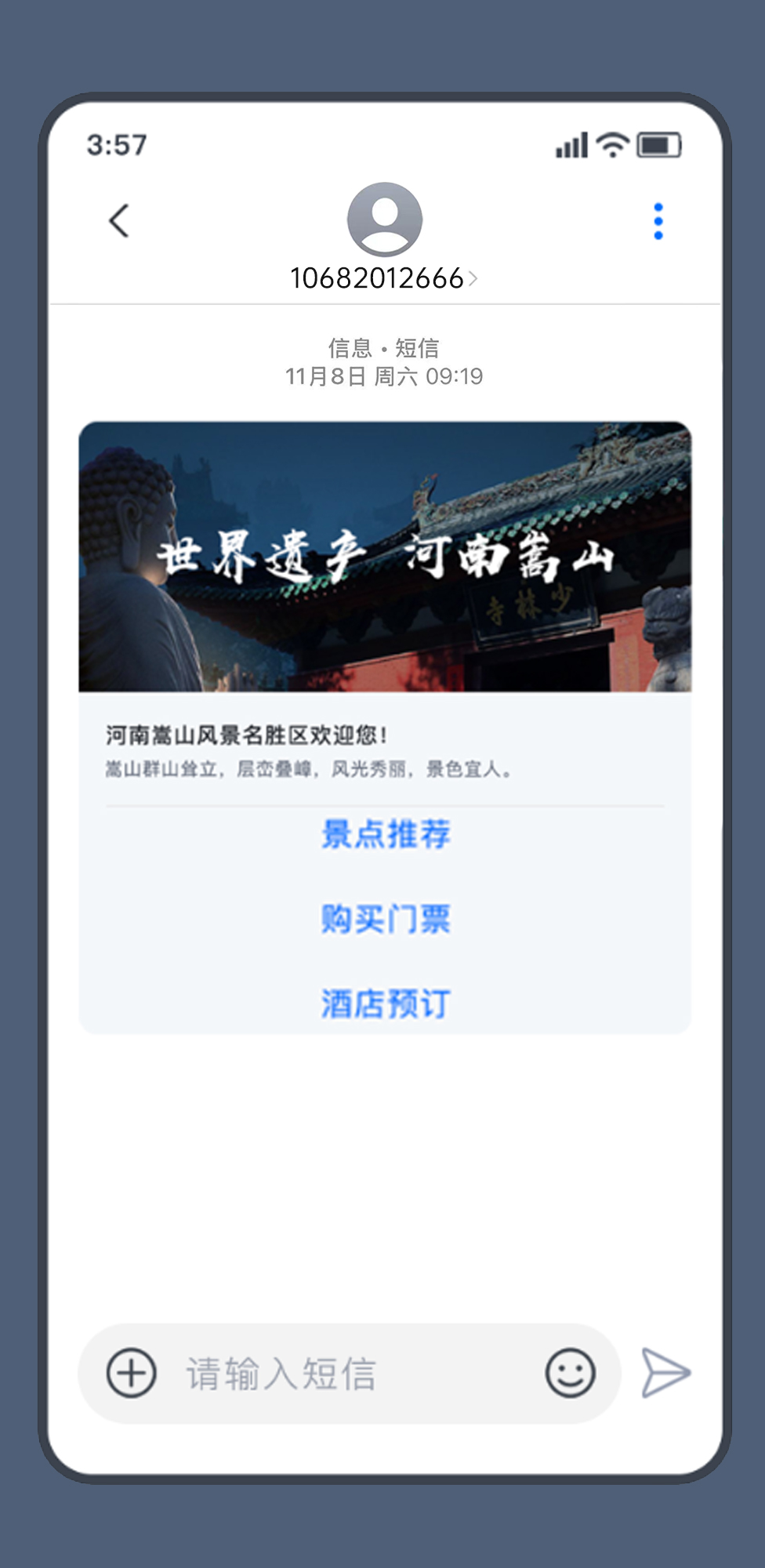
Task: Open the plus attachment menu
Action: pos(132,1373)
